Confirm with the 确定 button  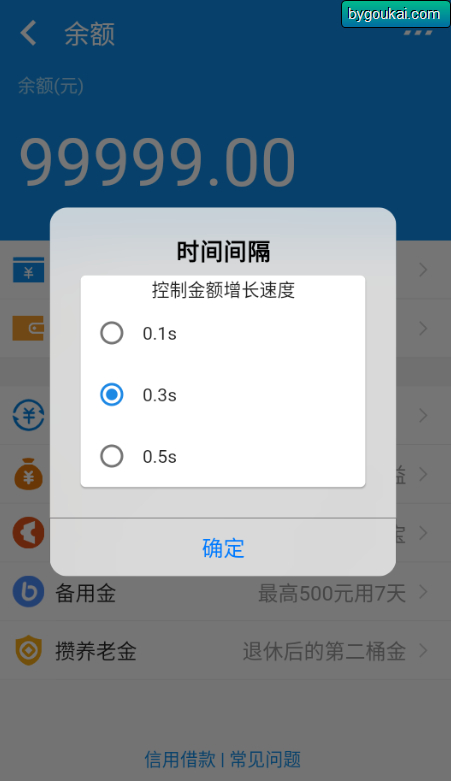[x=223, y=548]
